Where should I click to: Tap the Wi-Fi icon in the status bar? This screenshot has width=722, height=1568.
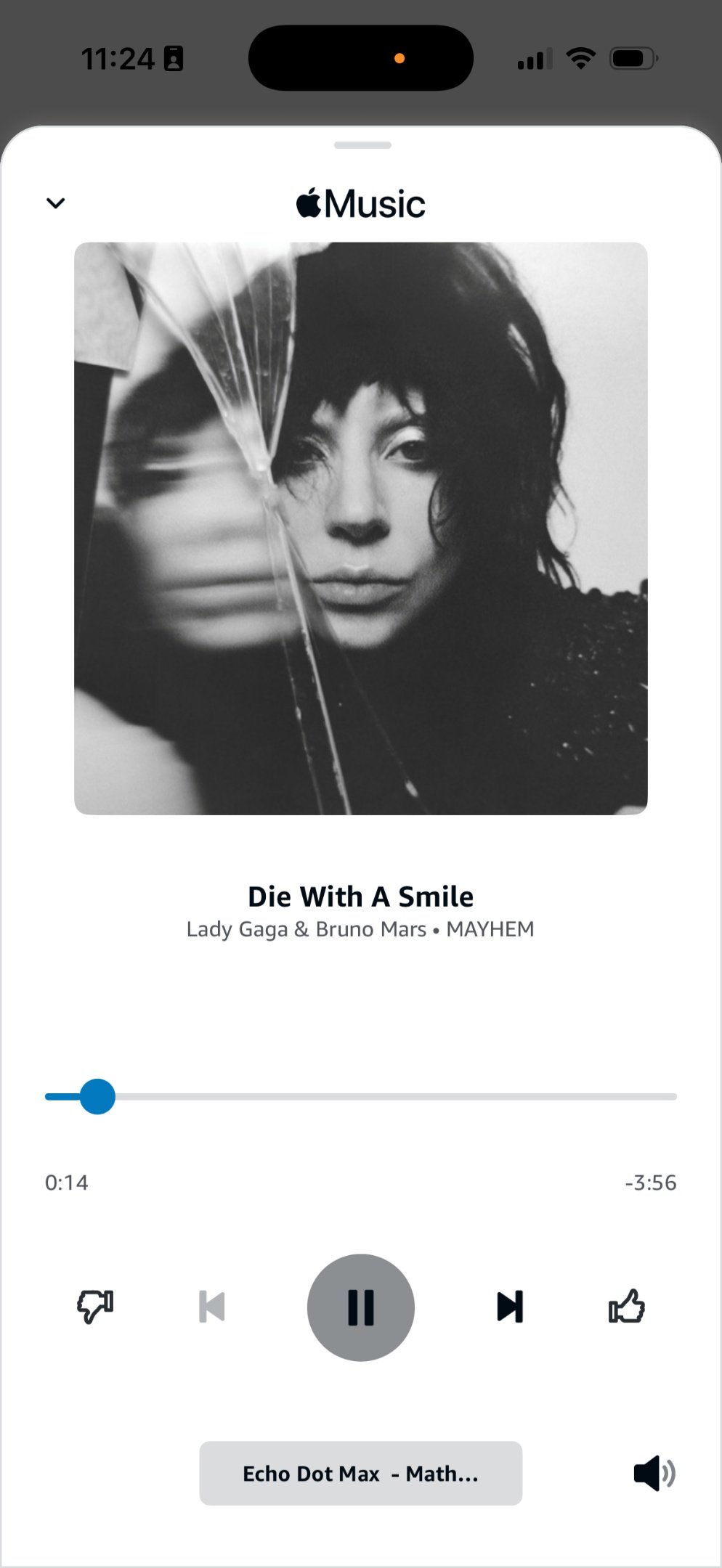pyautogui.click(x=579, y=58)
